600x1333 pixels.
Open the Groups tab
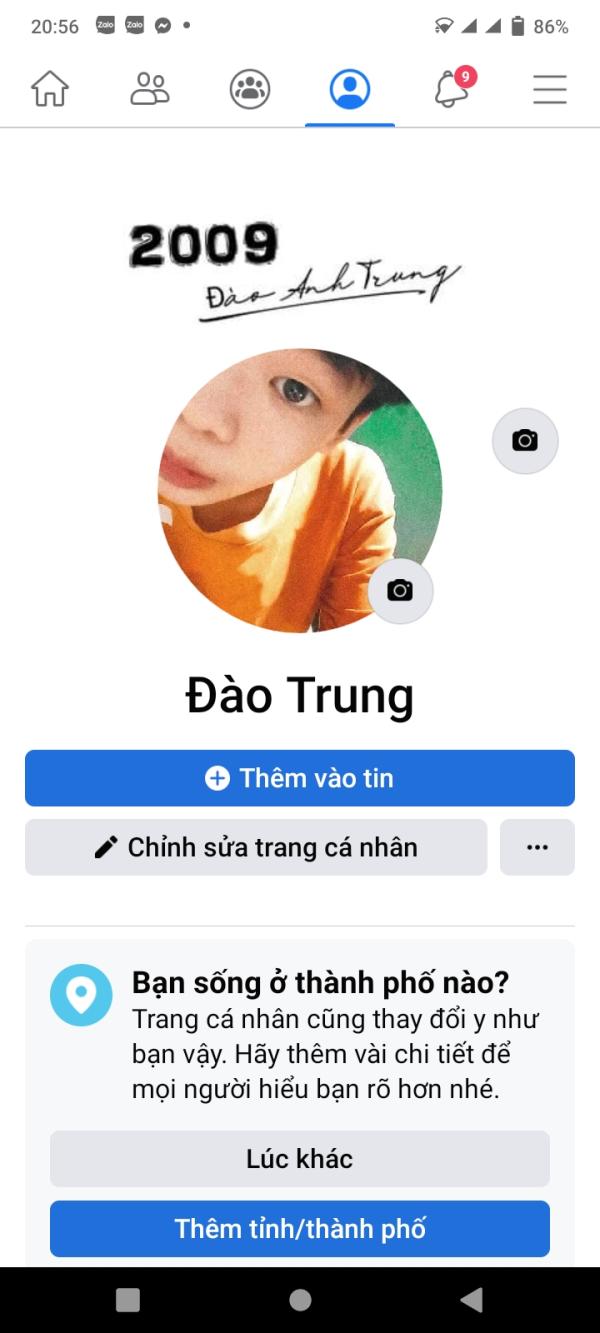250,89
